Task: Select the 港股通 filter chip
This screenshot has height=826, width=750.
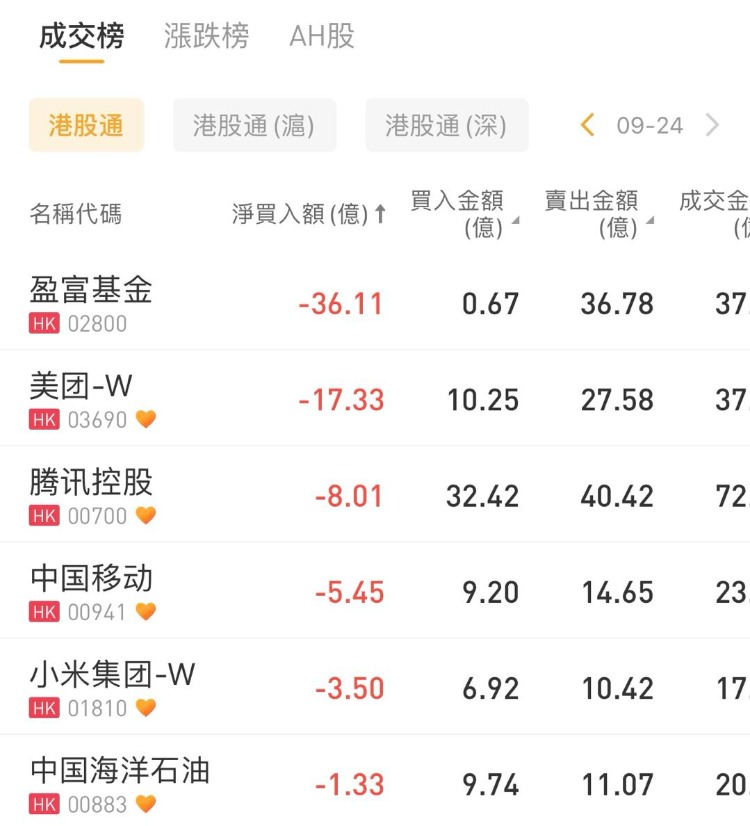Action: 86,125
